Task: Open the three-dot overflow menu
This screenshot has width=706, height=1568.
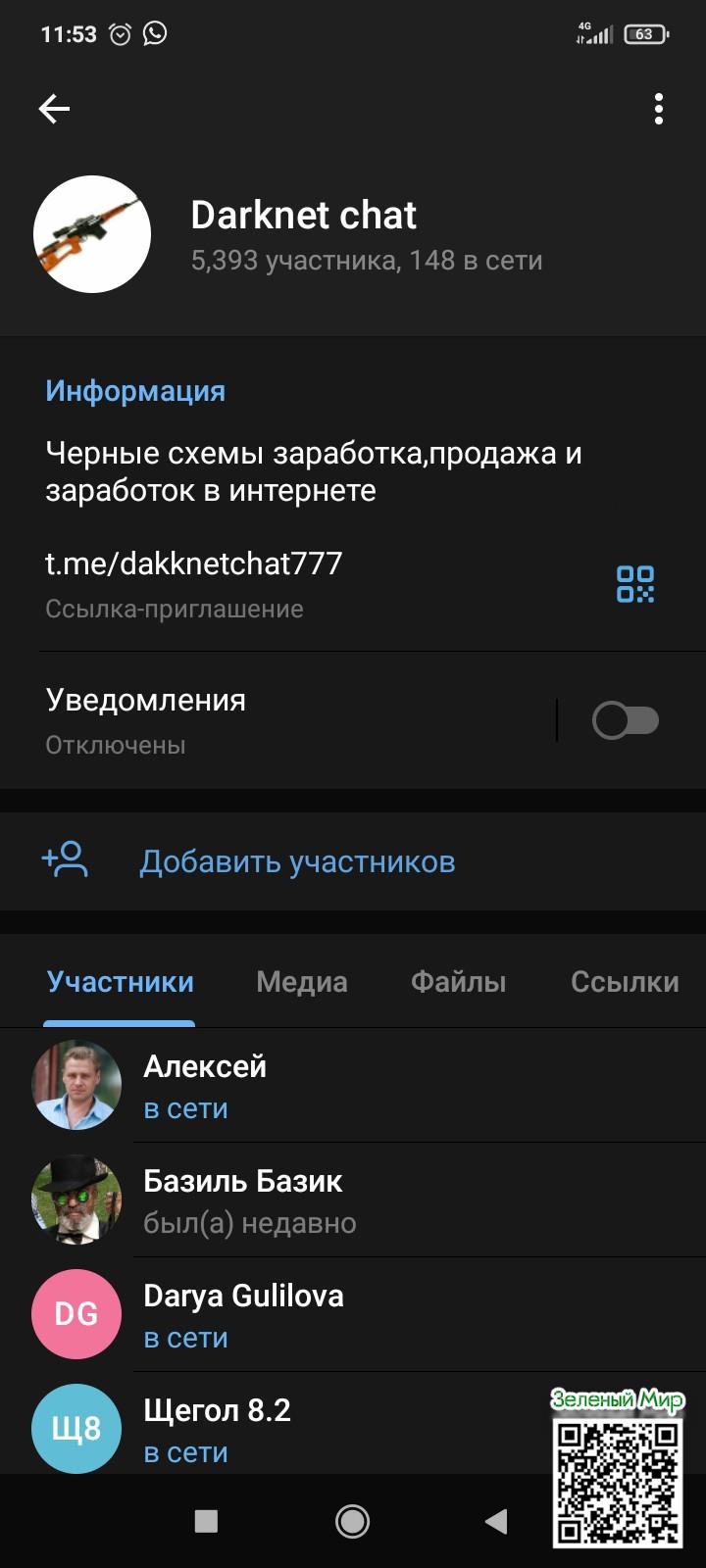Action: coord(658,109)
